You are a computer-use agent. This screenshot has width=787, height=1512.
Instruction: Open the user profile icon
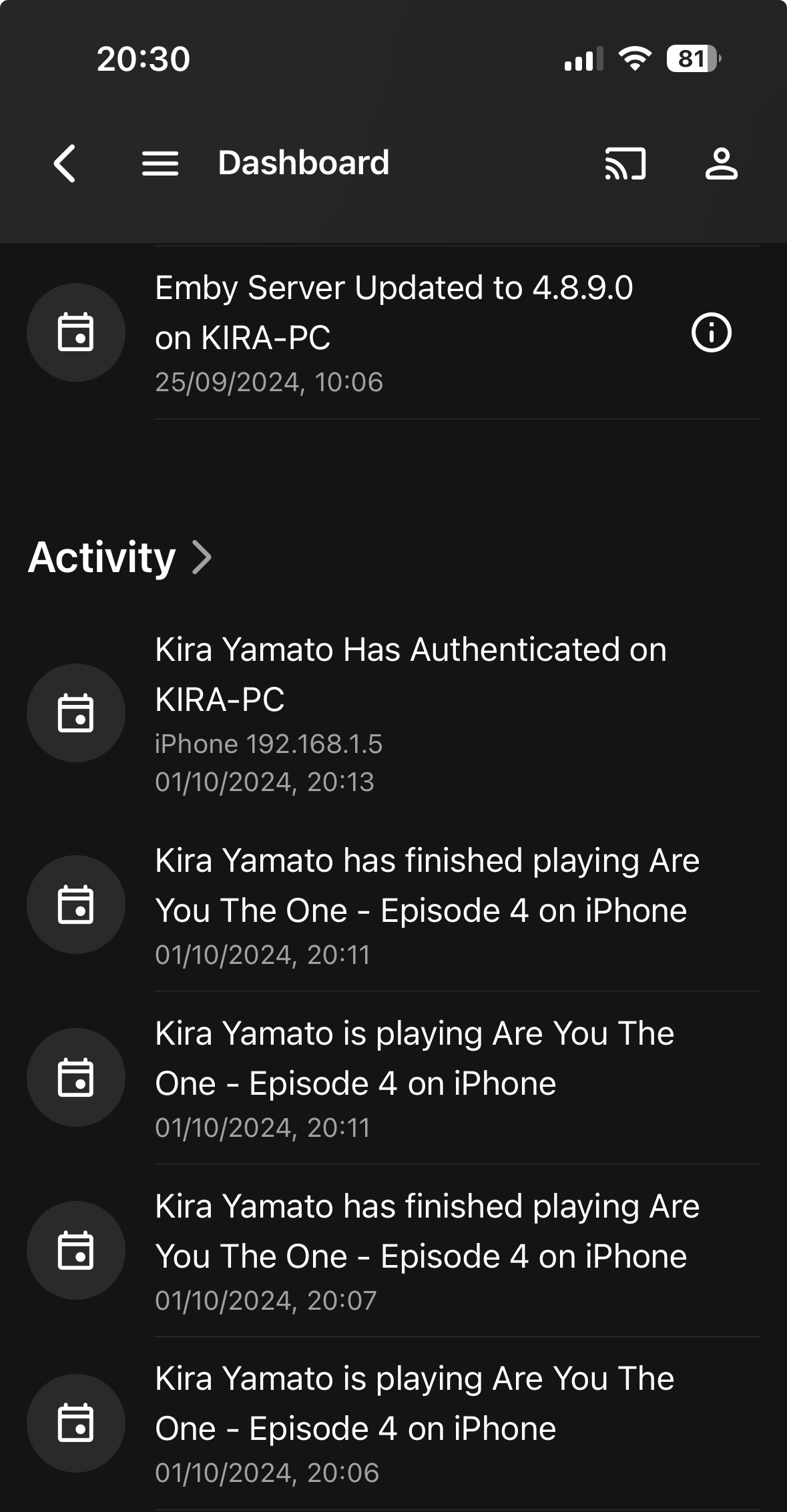pyautogui.click(x=721, y=164)
